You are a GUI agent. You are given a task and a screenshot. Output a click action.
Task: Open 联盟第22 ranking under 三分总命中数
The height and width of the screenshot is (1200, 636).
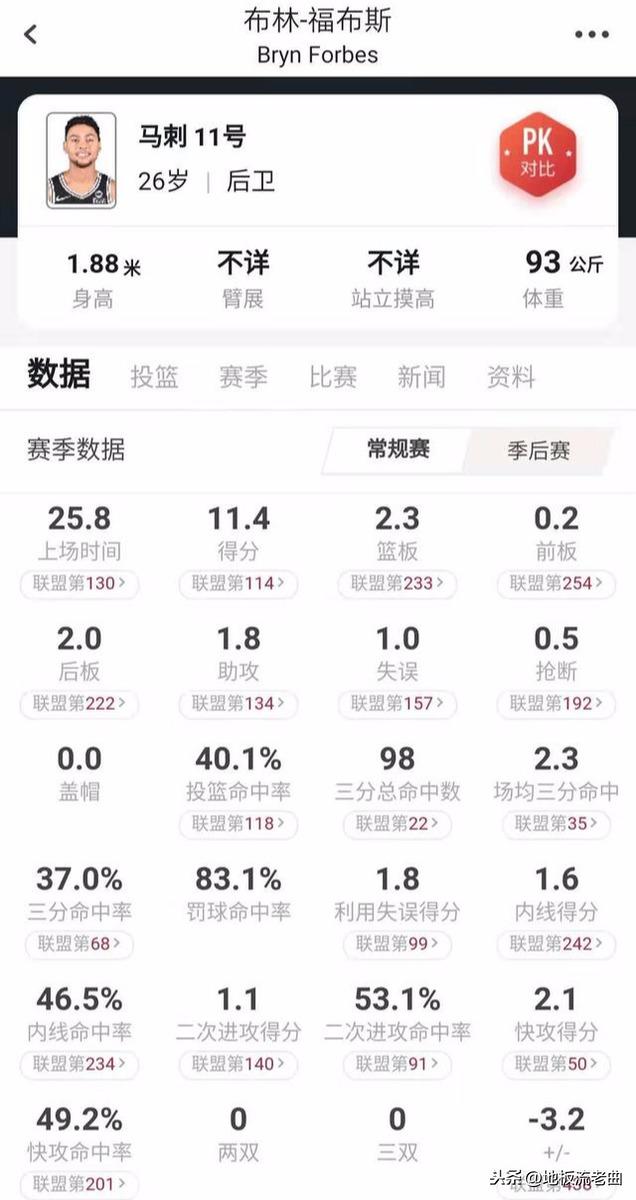[x=397, y=824]
